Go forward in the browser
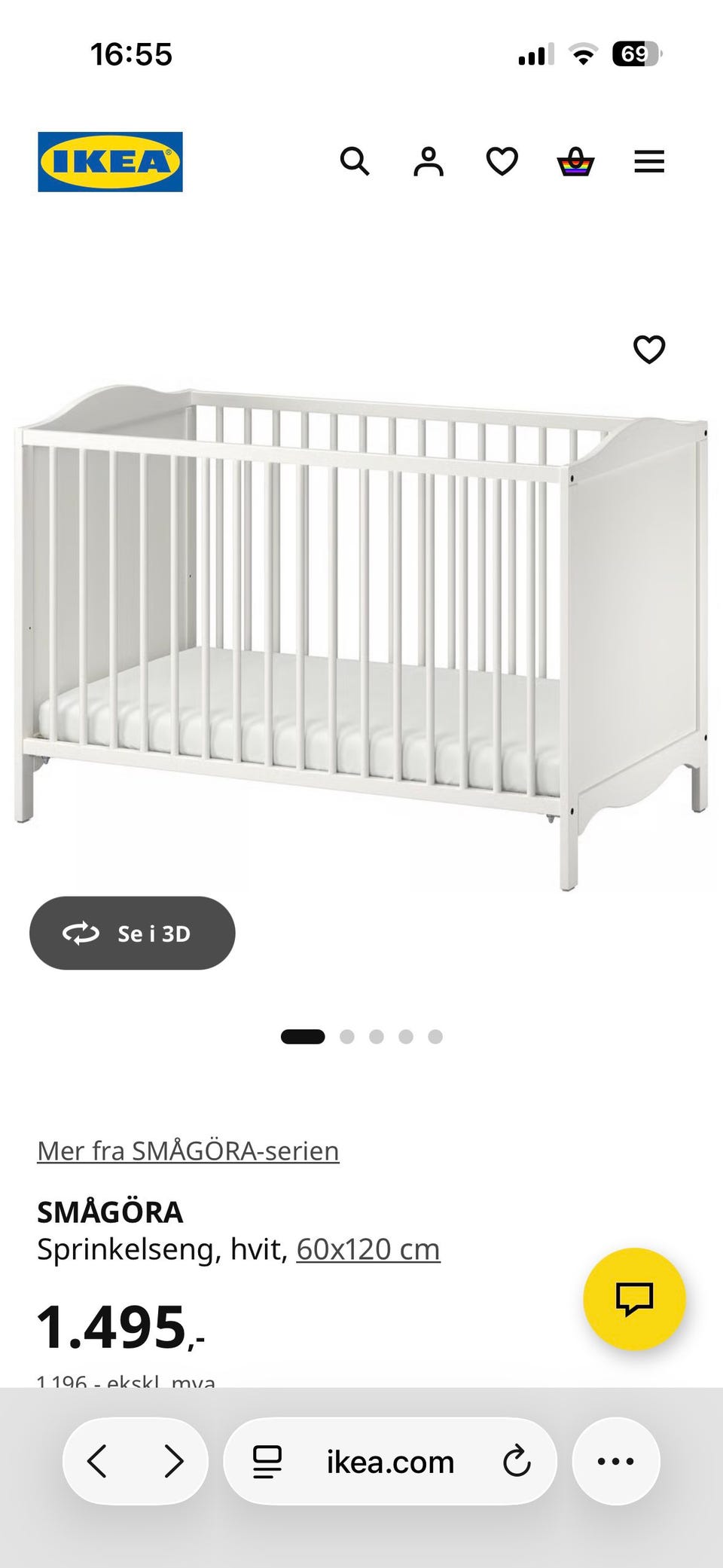Image resolution: width=723 pixels, height=1568 pixels. [x=174, y=1461]
